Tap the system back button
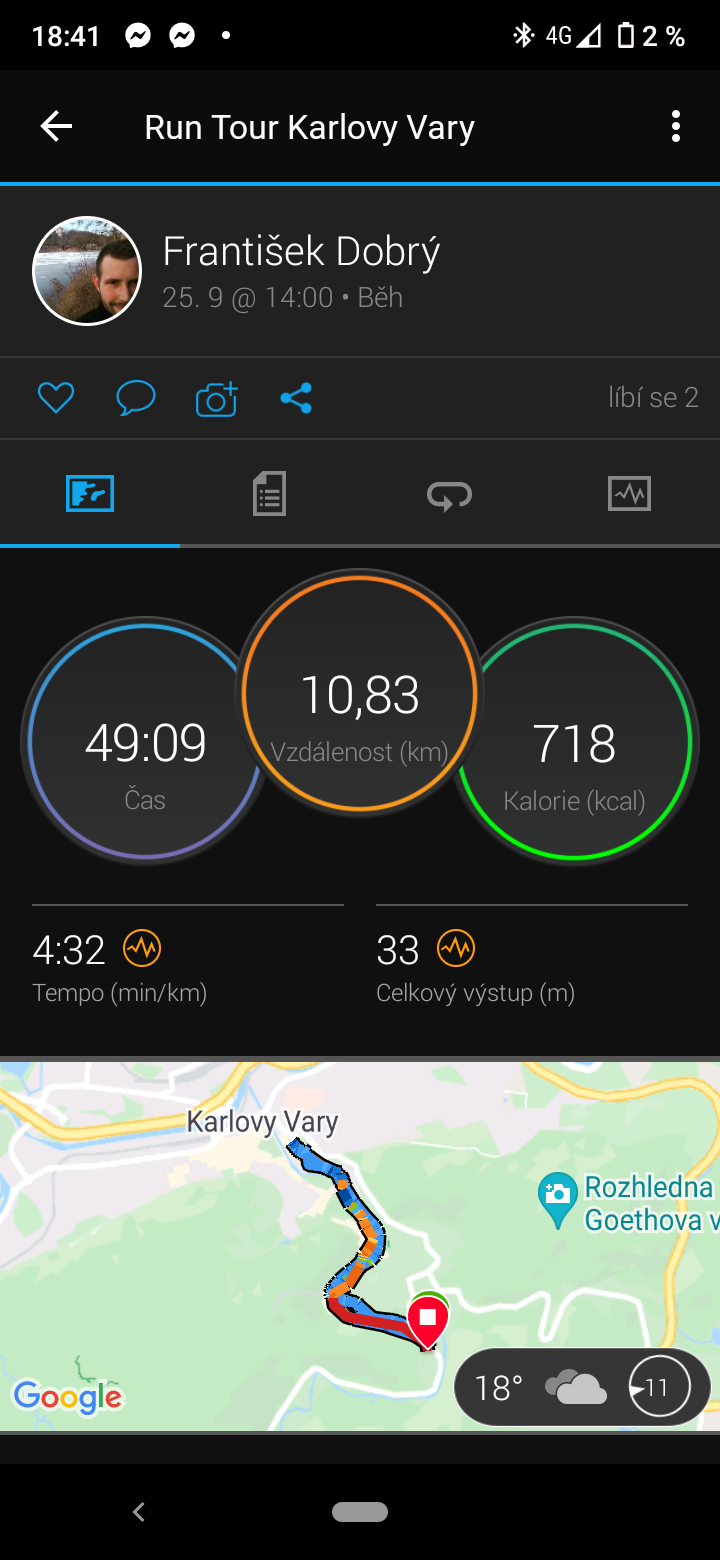The image size is (720, 1560). point(139,1512)
